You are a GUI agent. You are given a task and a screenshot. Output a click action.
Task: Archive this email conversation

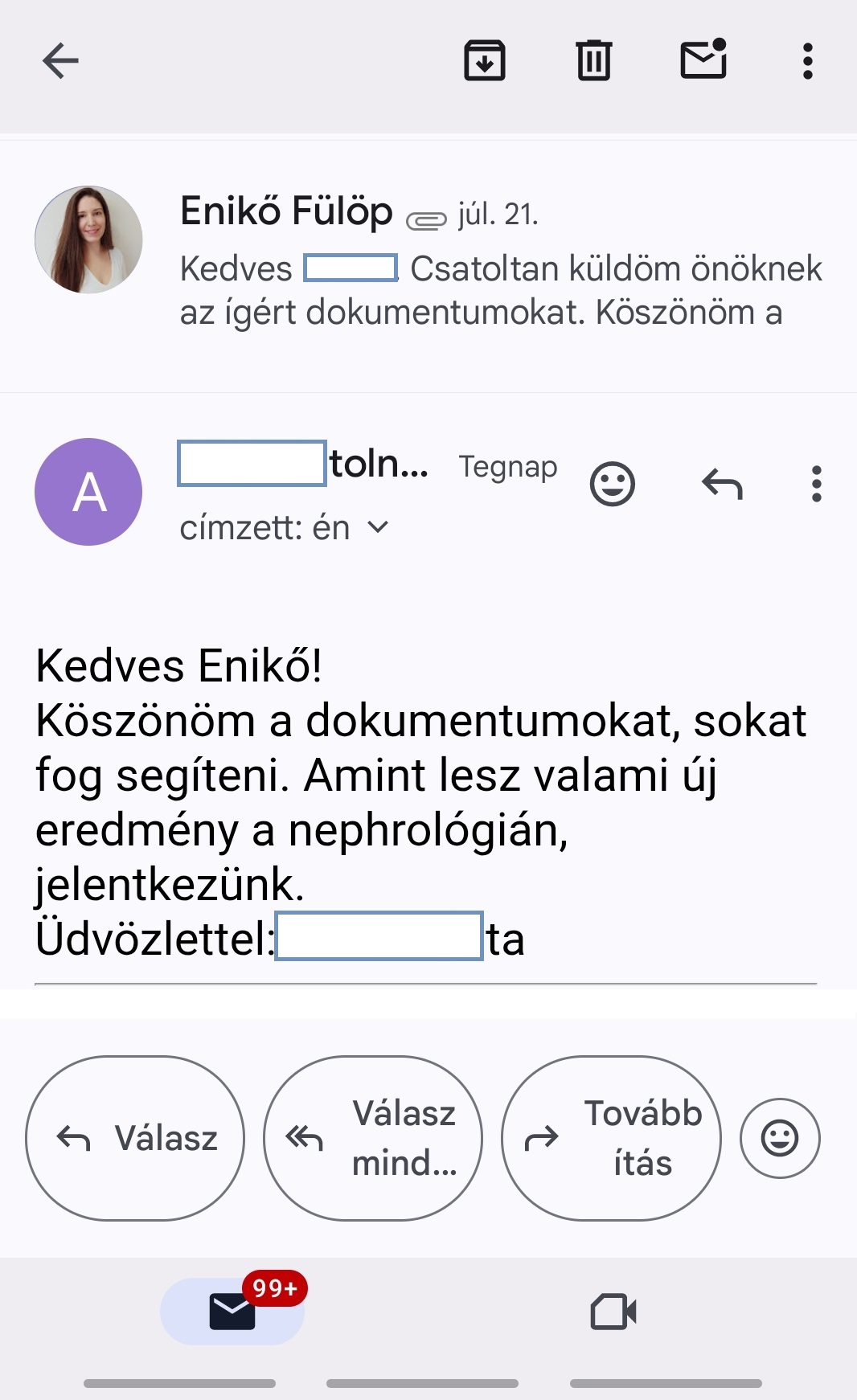tap(485, 61)
